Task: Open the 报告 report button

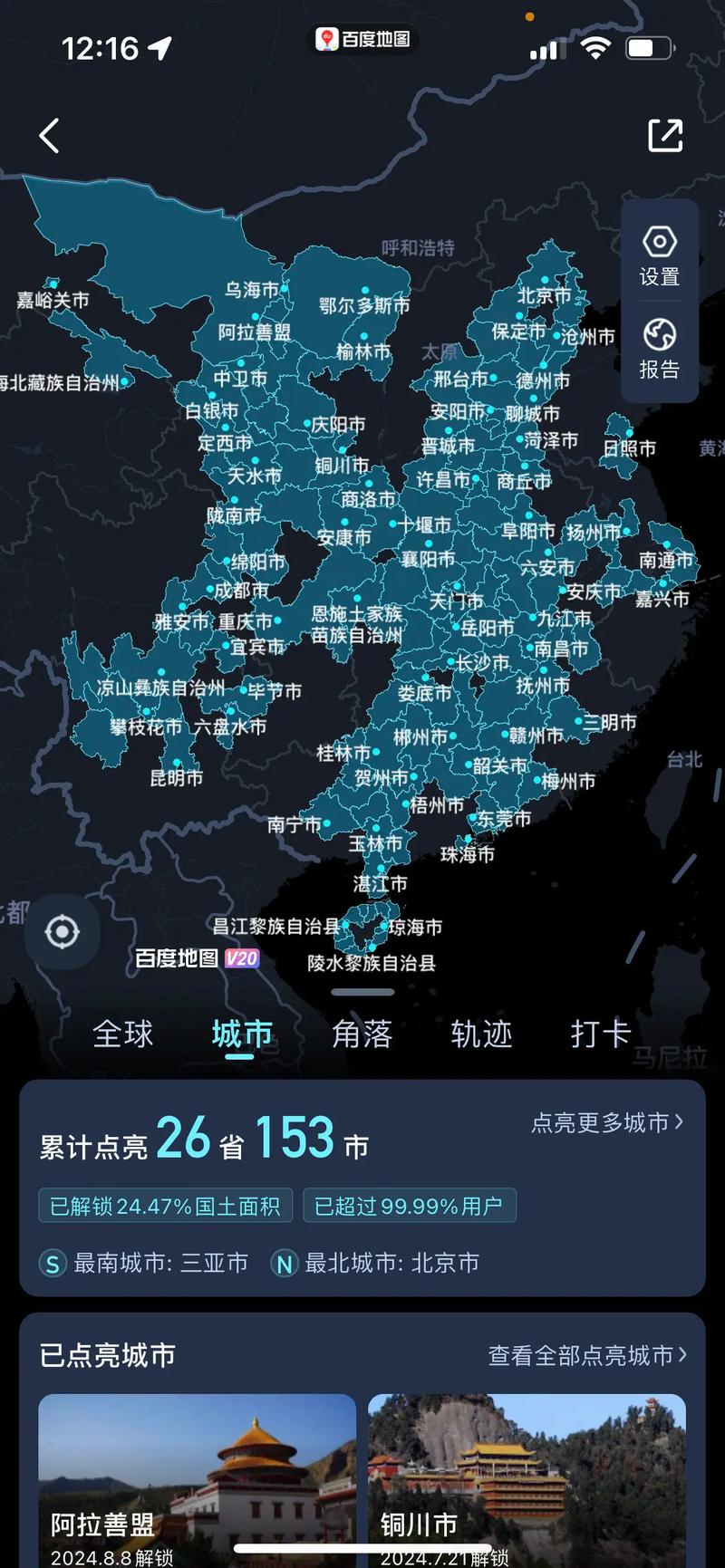Action: [x=659, y=349]
